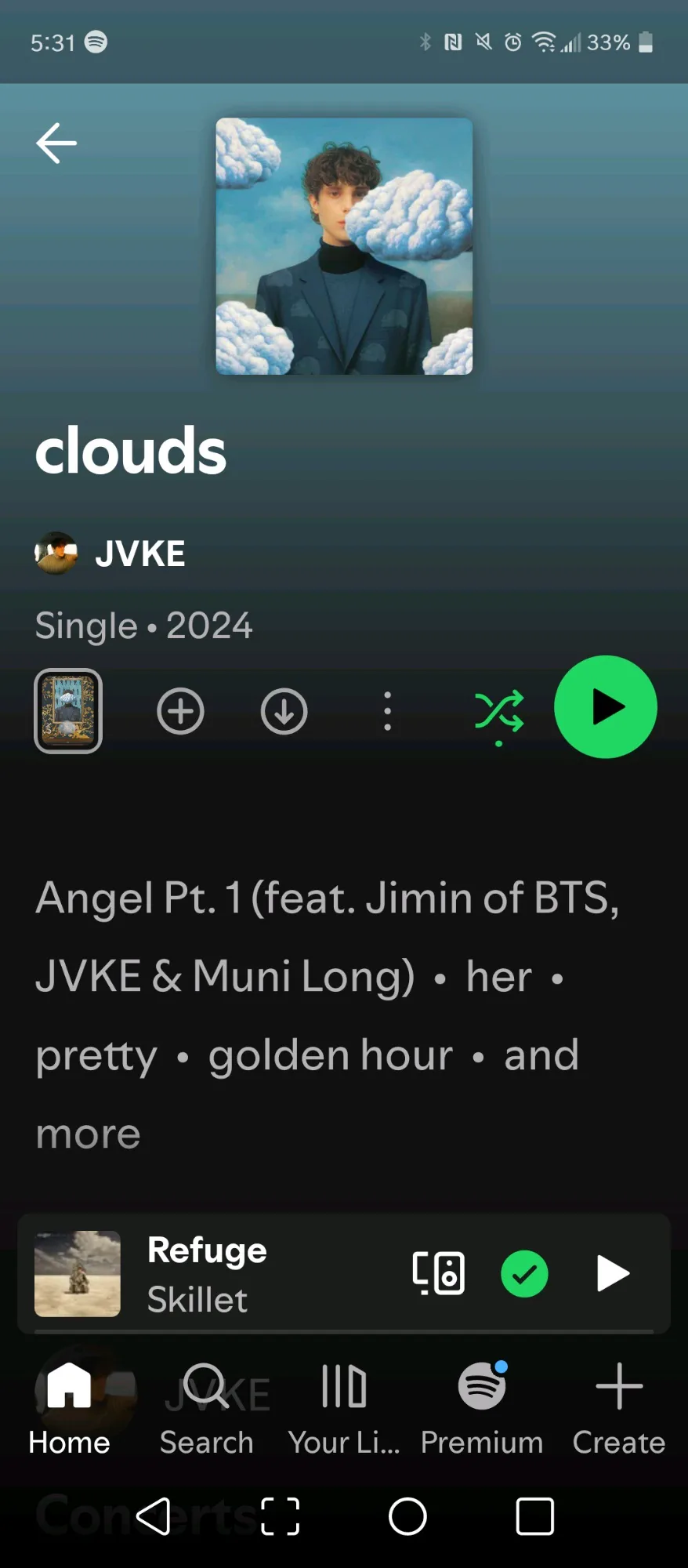Open the three-dot more options menu

(x=387, y=712)
